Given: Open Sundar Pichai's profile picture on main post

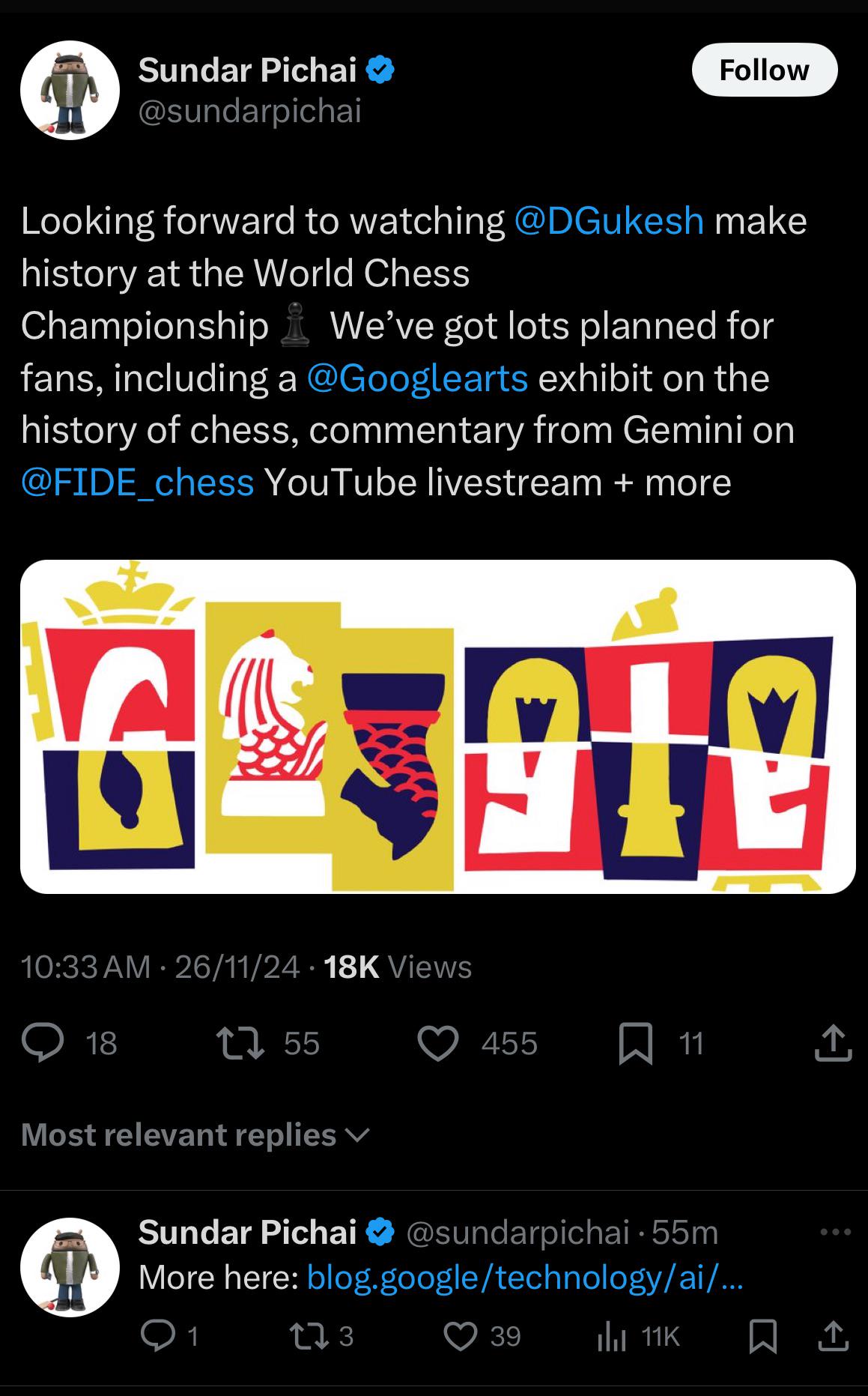Looking at the screenshot, I should (70, 90).
